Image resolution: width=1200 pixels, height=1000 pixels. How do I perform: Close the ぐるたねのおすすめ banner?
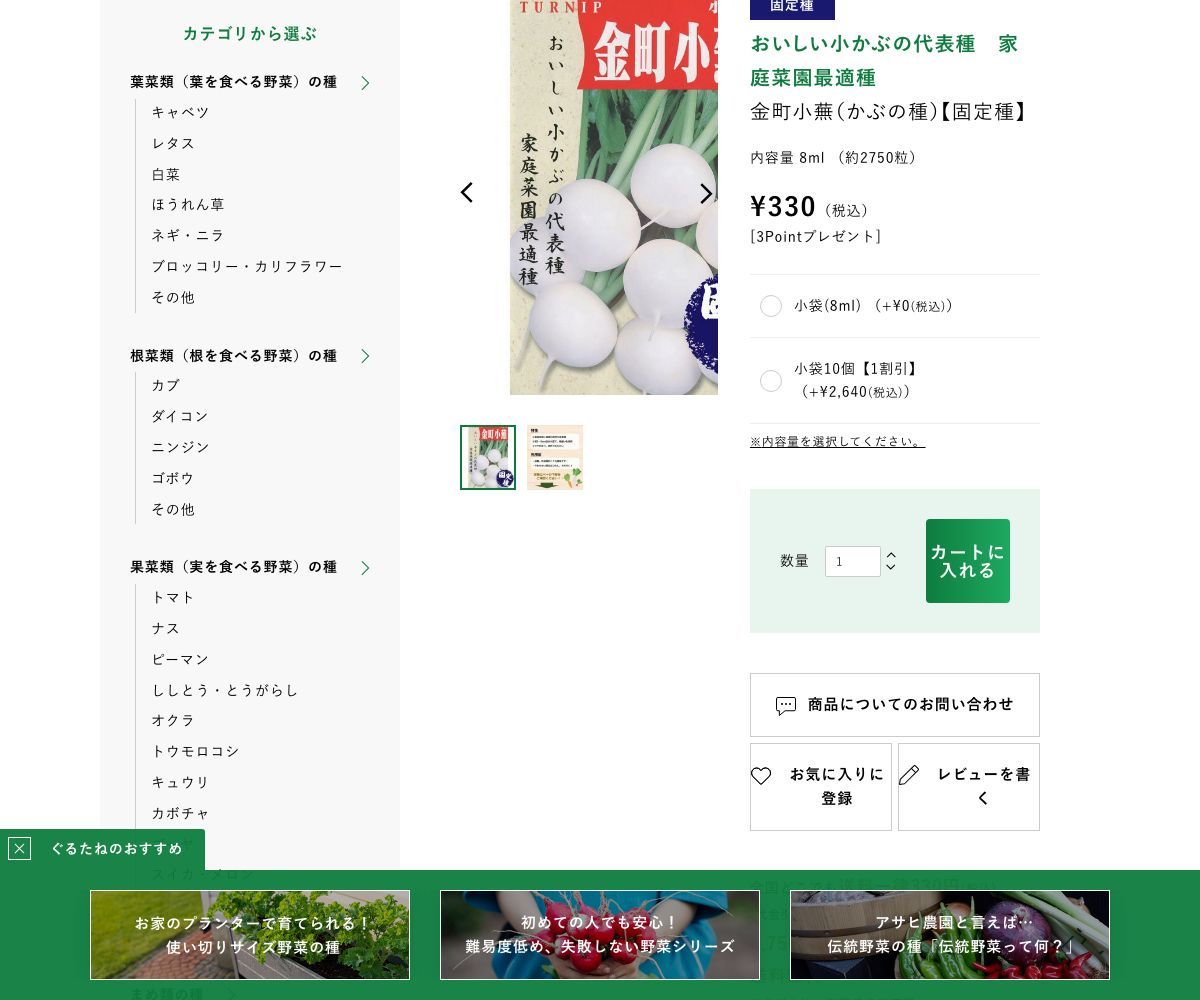pos(19,849)
